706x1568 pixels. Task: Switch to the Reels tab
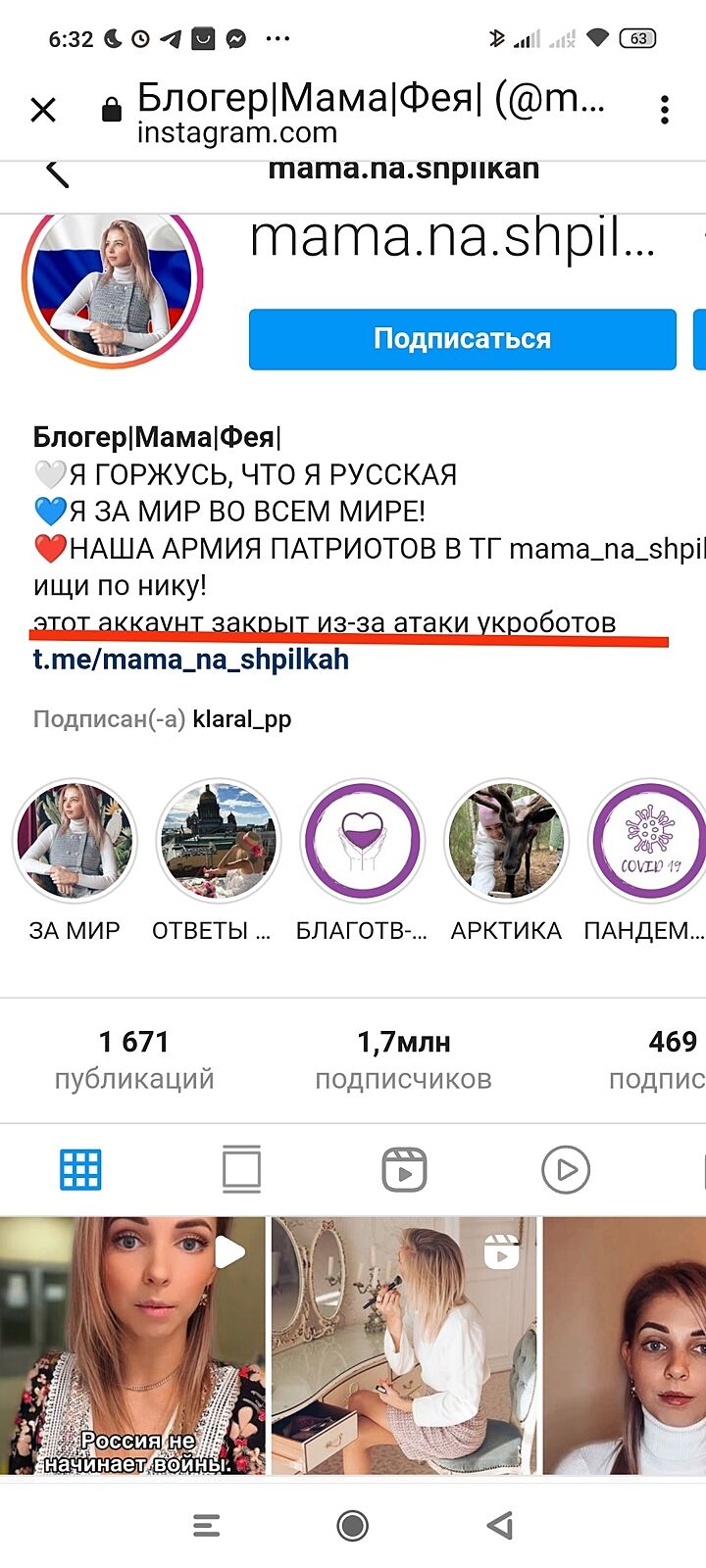click(x=404, y=1169)
